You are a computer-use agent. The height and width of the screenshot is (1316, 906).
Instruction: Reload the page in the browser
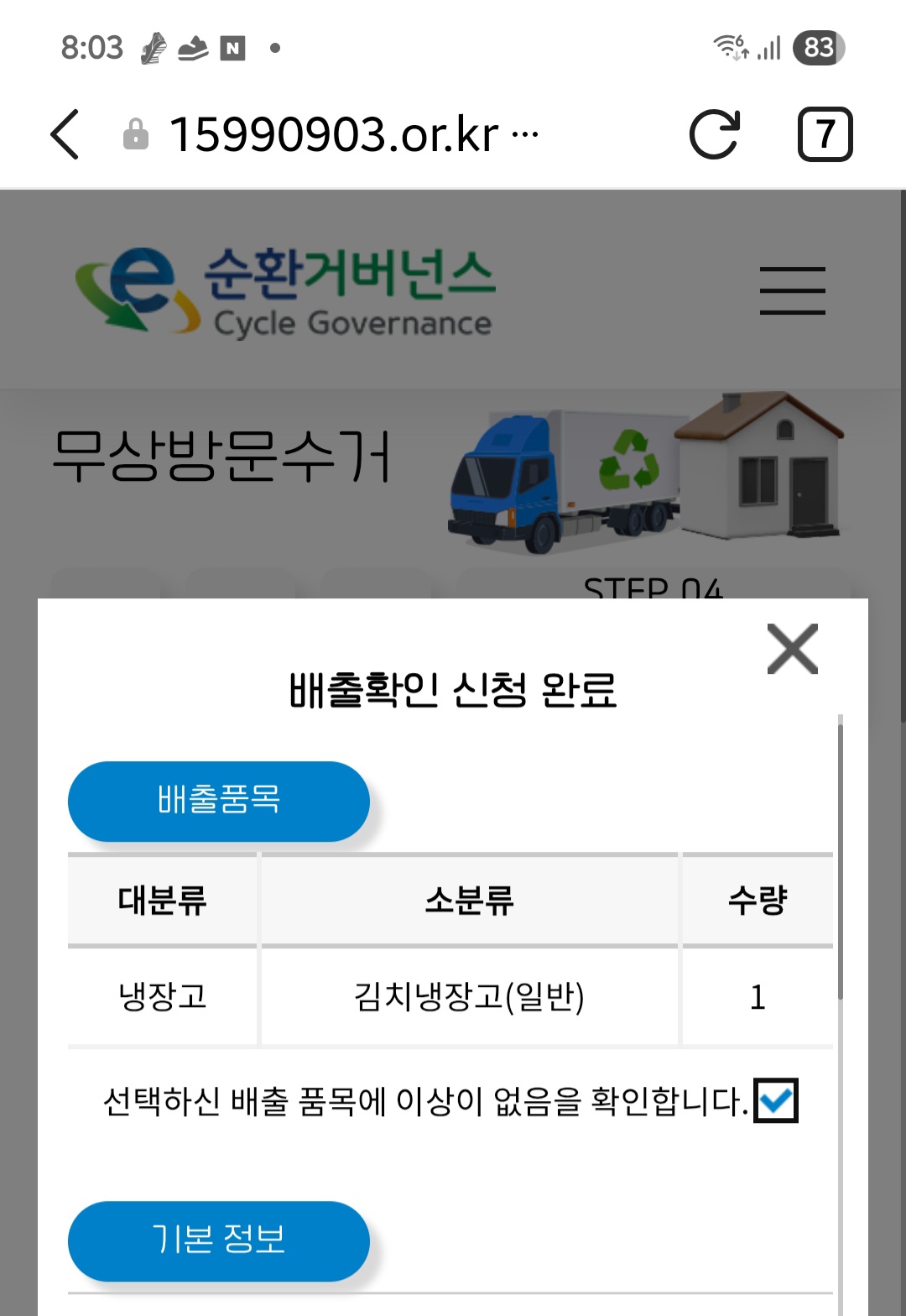[715, 134]
